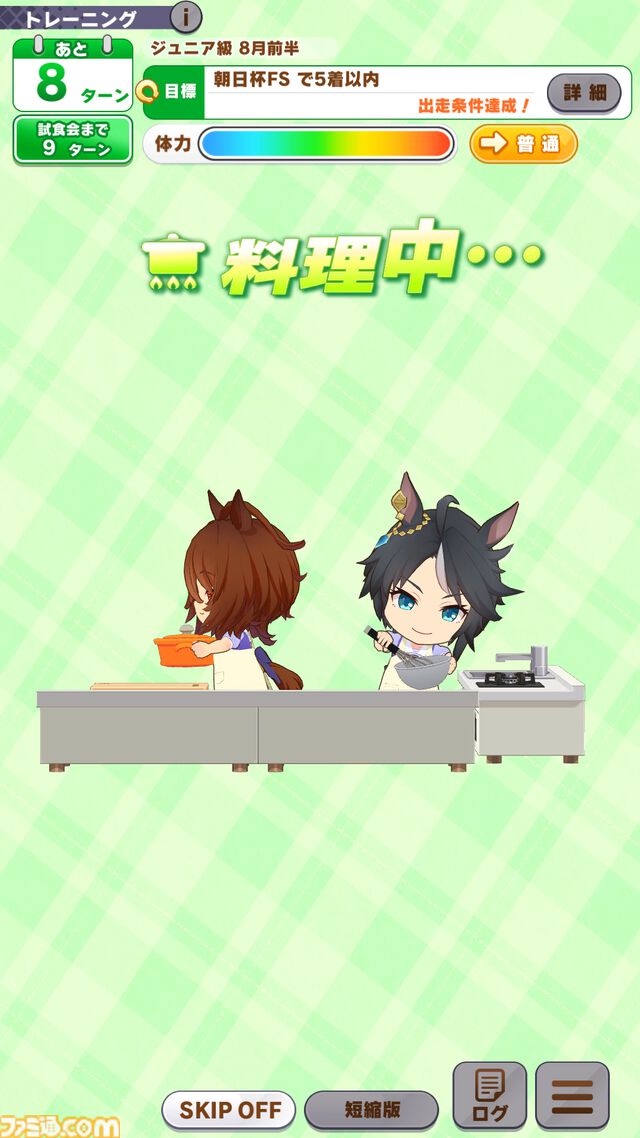
Task: Open the ログ log viewer
Action: [x=489, y=1096]
